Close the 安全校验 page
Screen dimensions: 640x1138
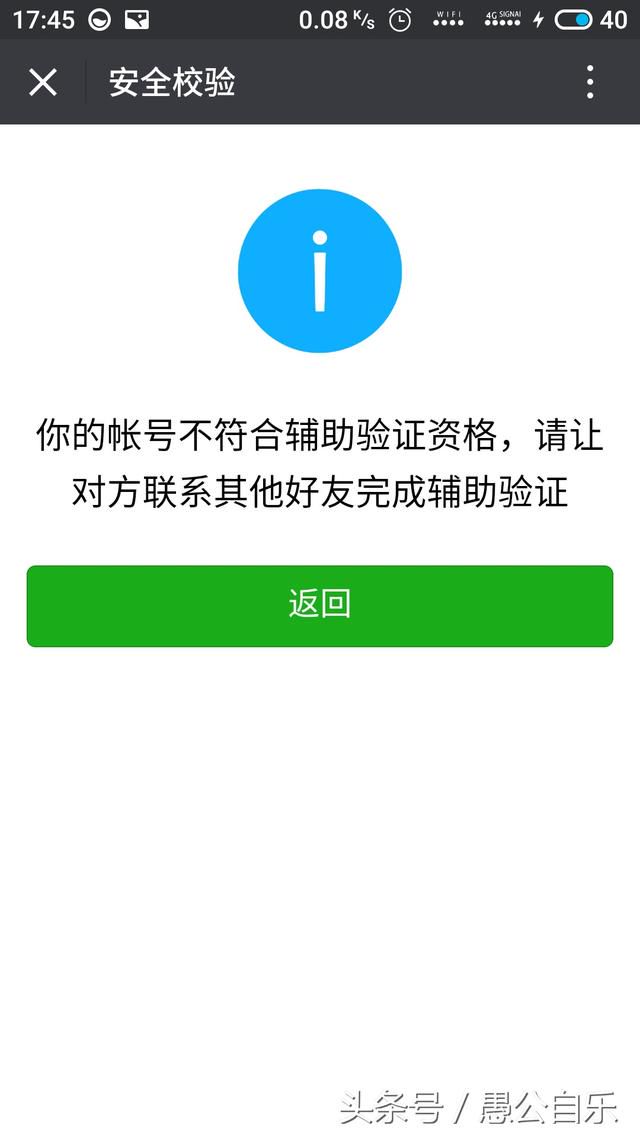(x=43, y=82)
